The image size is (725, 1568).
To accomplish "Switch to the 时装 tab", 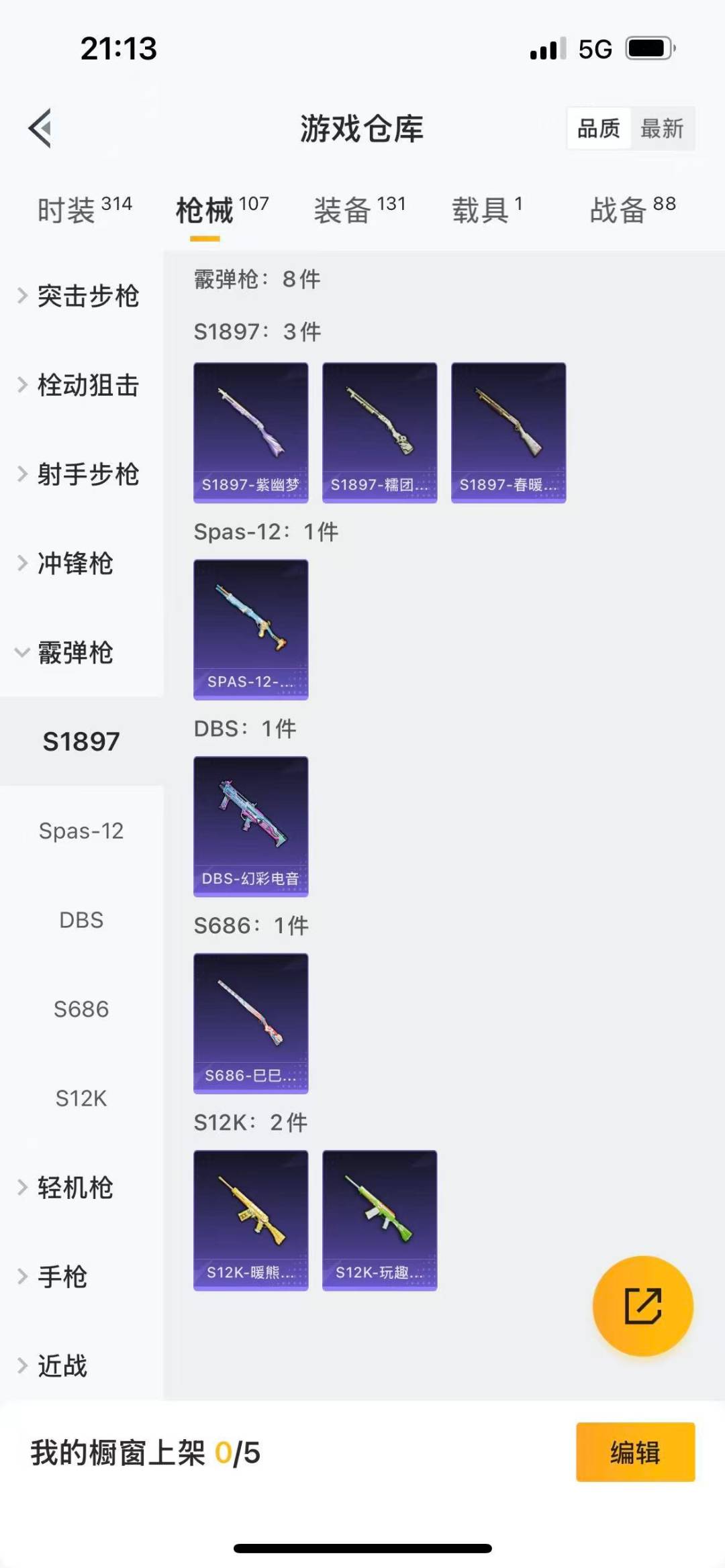I will [x=85, y=210].
